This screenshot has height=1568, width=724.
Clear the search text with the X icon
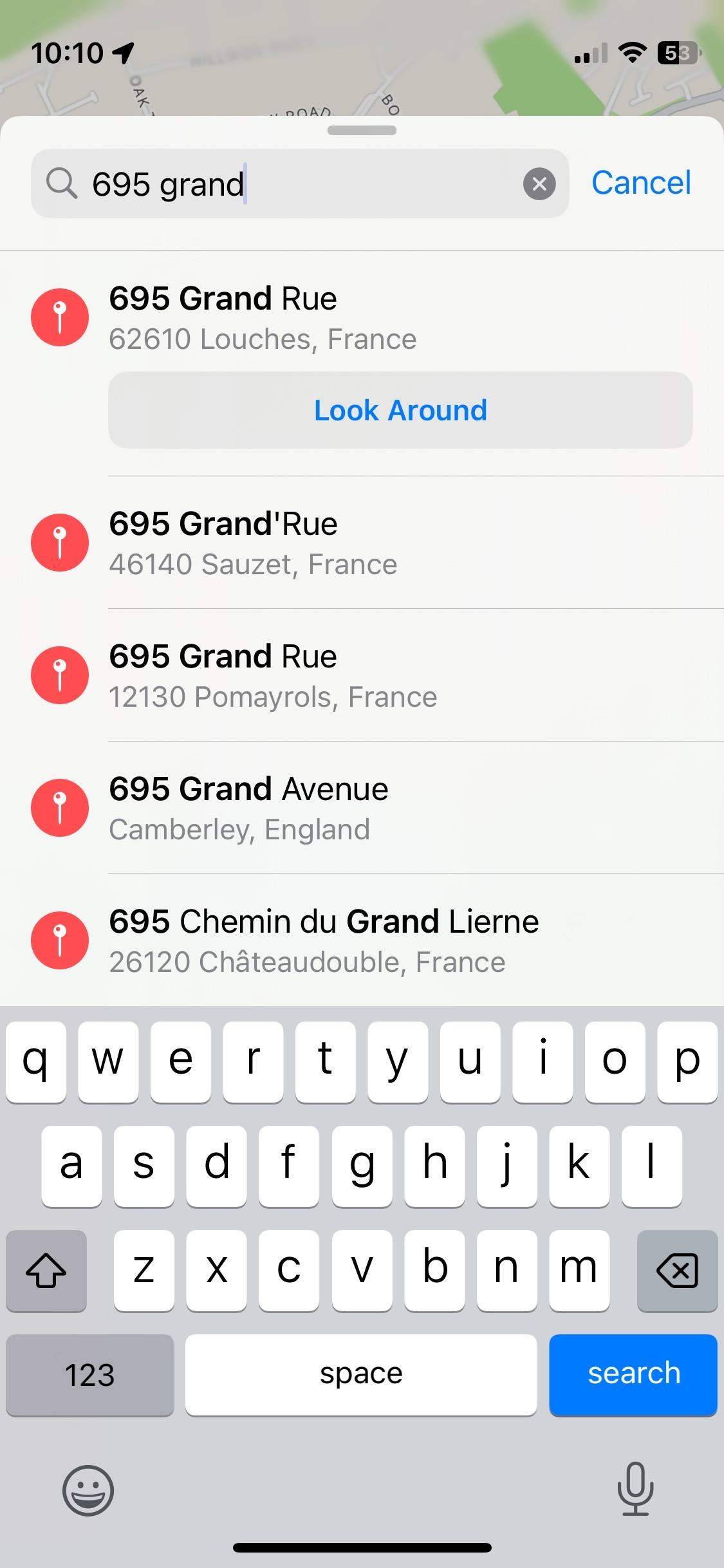point(539,184)
